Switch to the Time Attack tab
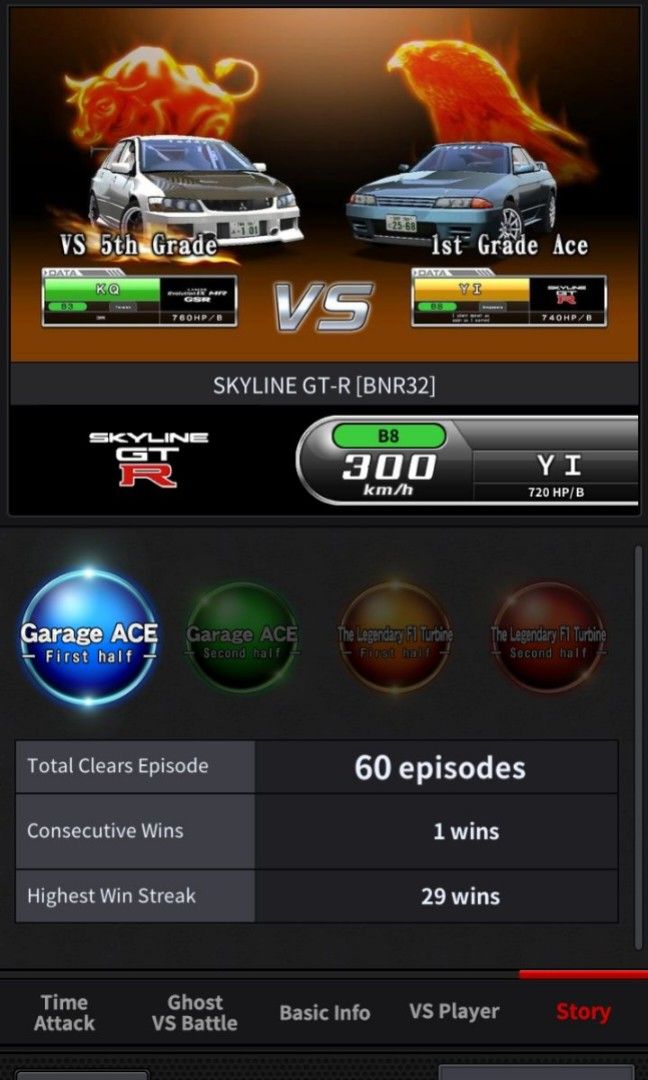Image resolution: width=648 pixels, height=1080 pixels. click(64, 1012)
